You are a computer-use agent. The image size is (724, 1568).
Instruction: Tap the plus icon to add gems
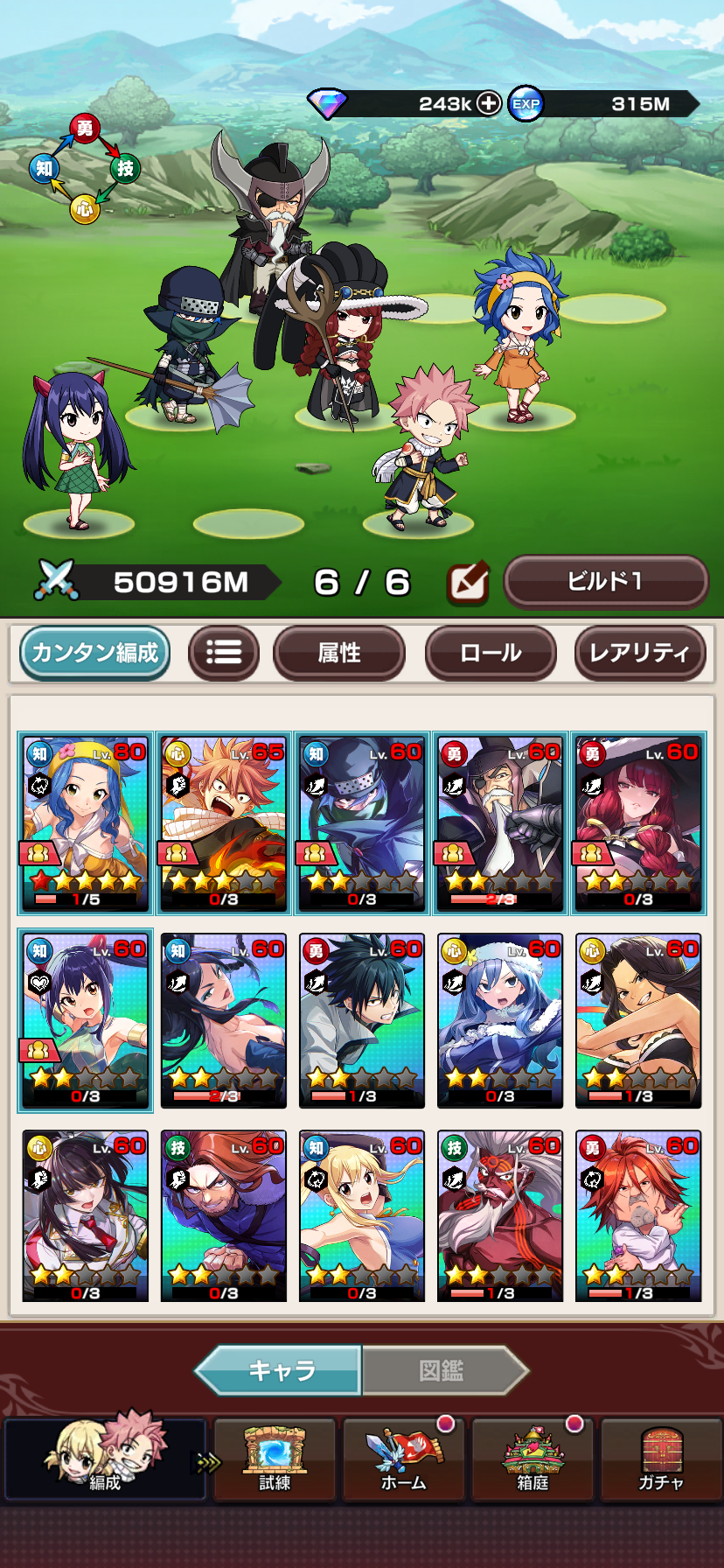(x=489, y=103)
